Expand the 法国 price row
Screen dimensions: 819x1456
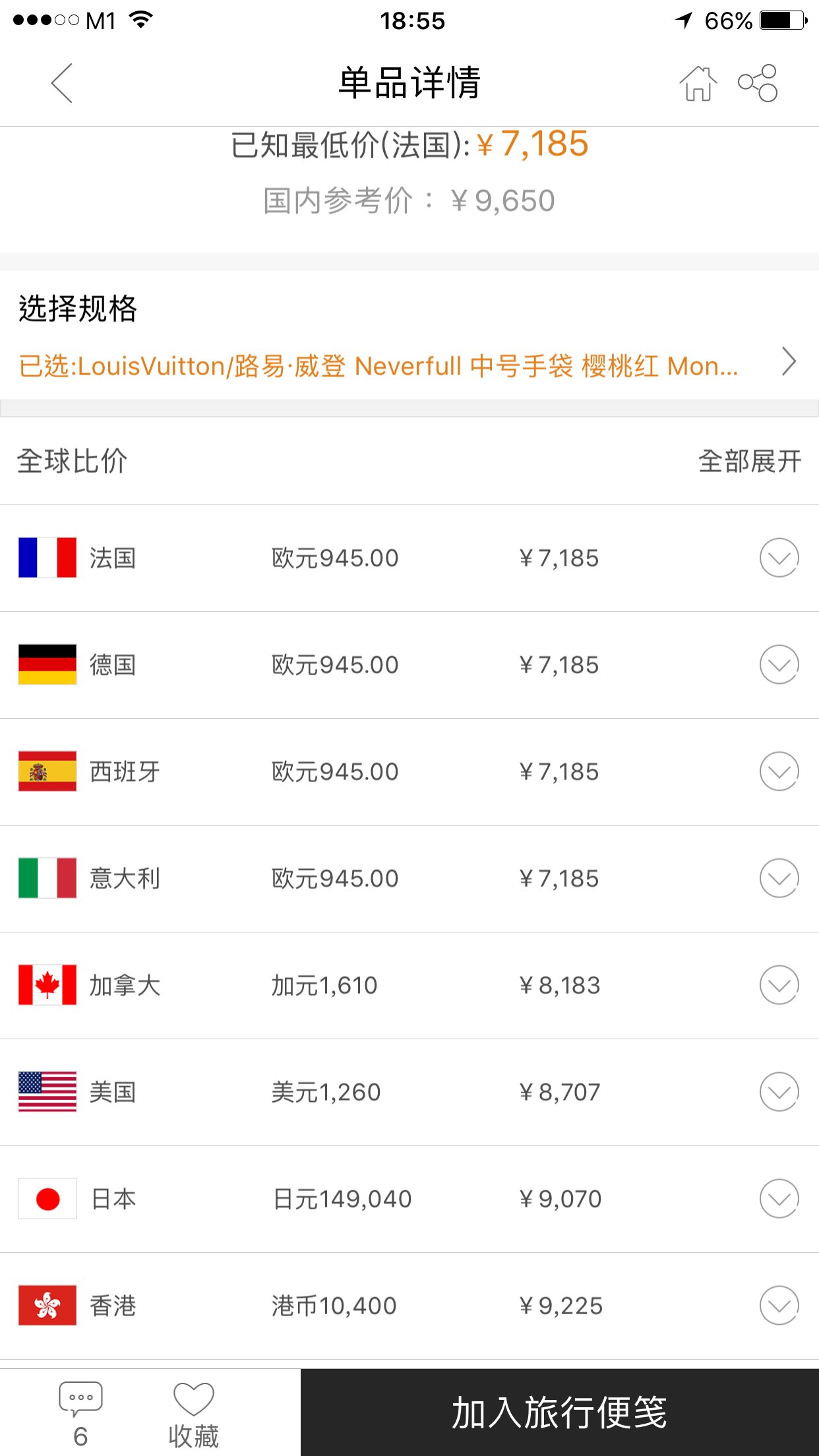[x=779, y=558]
